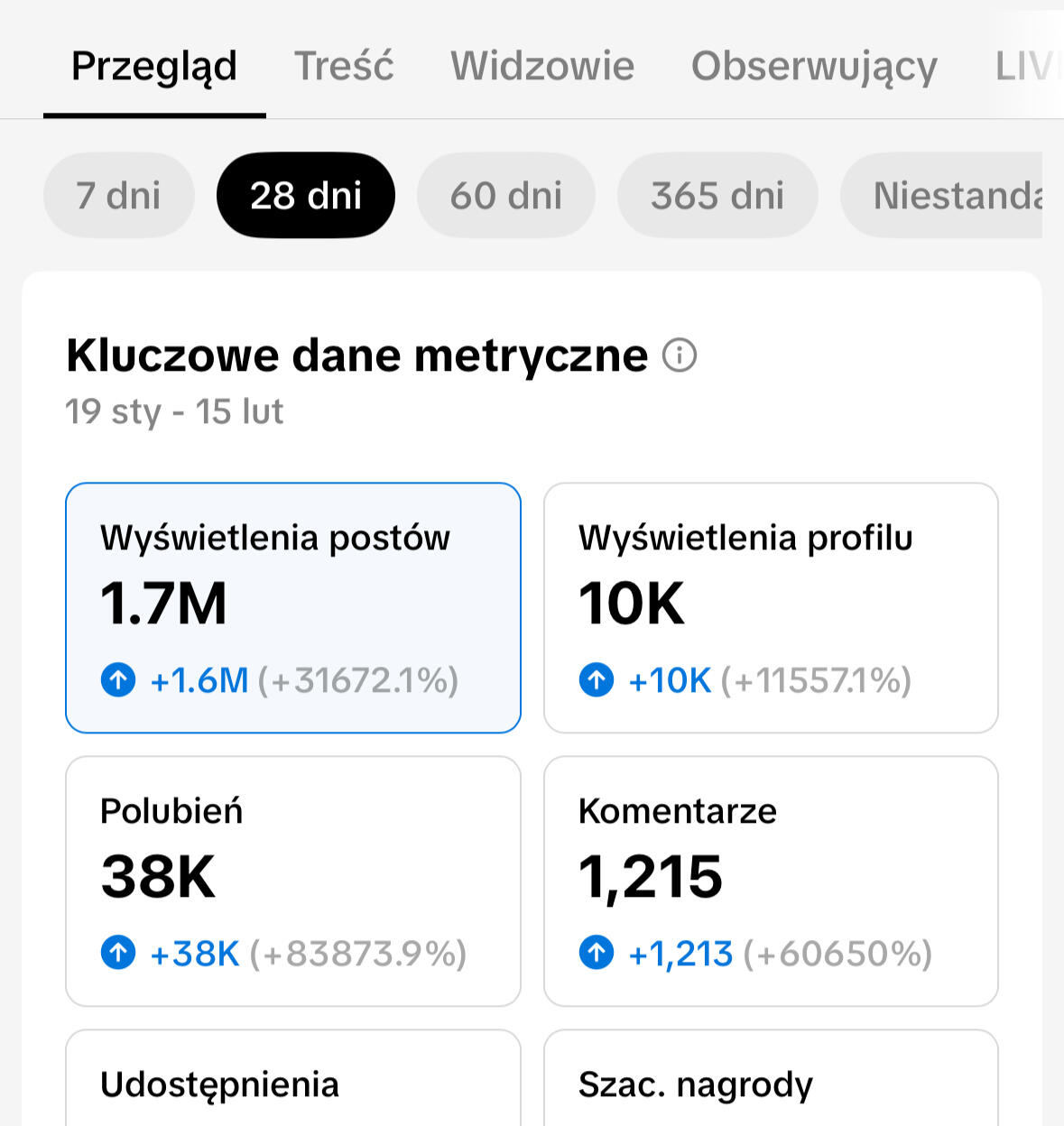Open the Polubień metric card
The image size is (1064, 1126).
coord(293,881)
